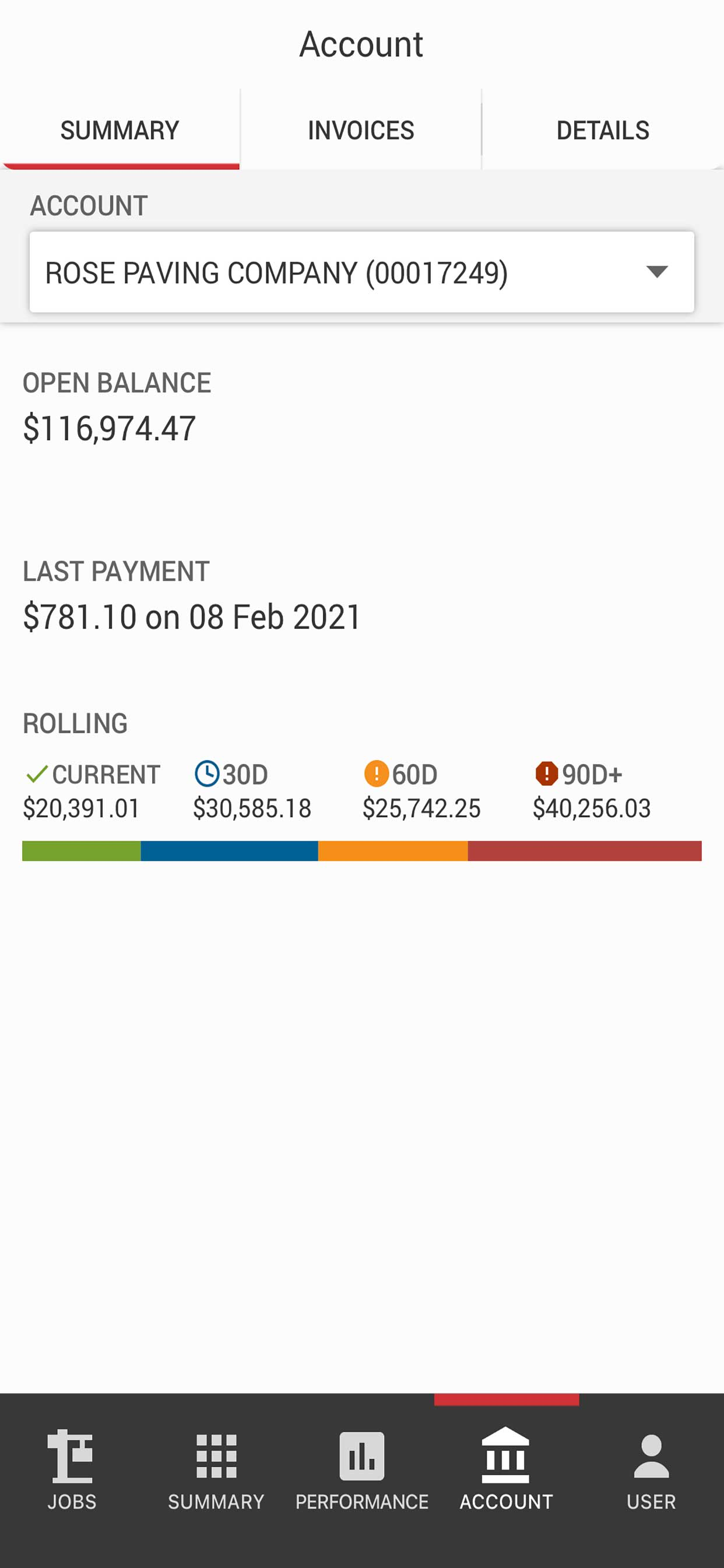Select the Summary tab at top

(120, 129)
